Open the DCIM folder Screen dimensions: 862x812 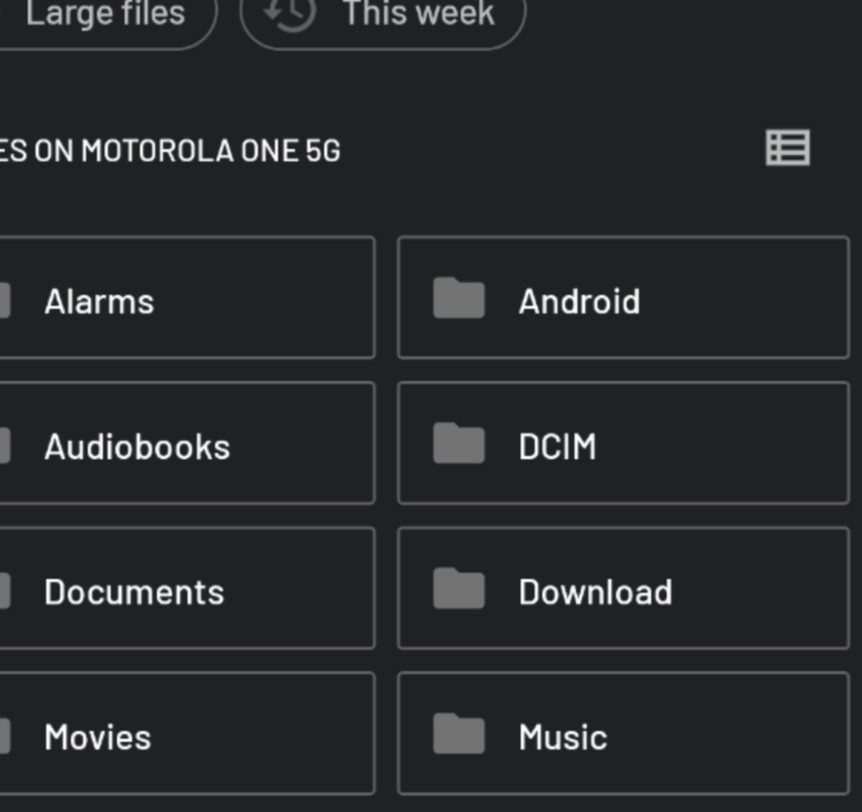(623, 443)
